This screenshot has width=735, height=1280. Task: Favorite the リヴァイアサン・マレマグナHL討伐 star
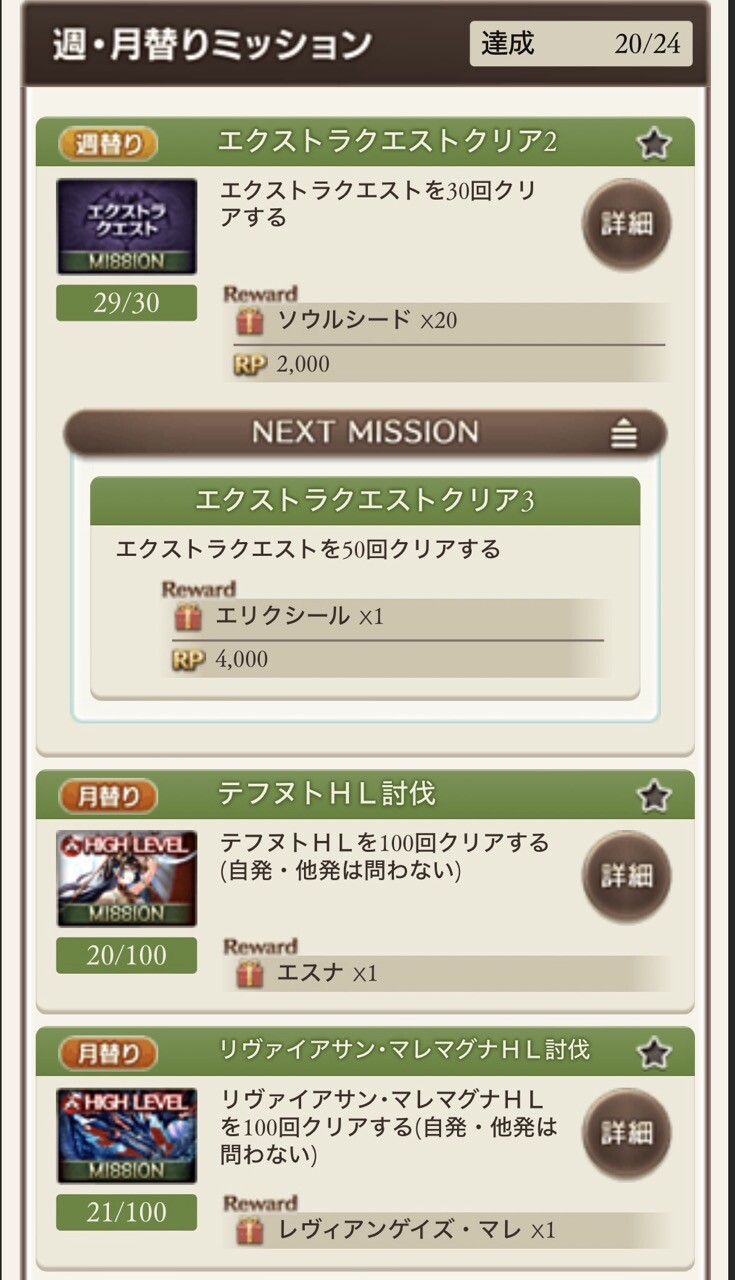click(654, 1052)
